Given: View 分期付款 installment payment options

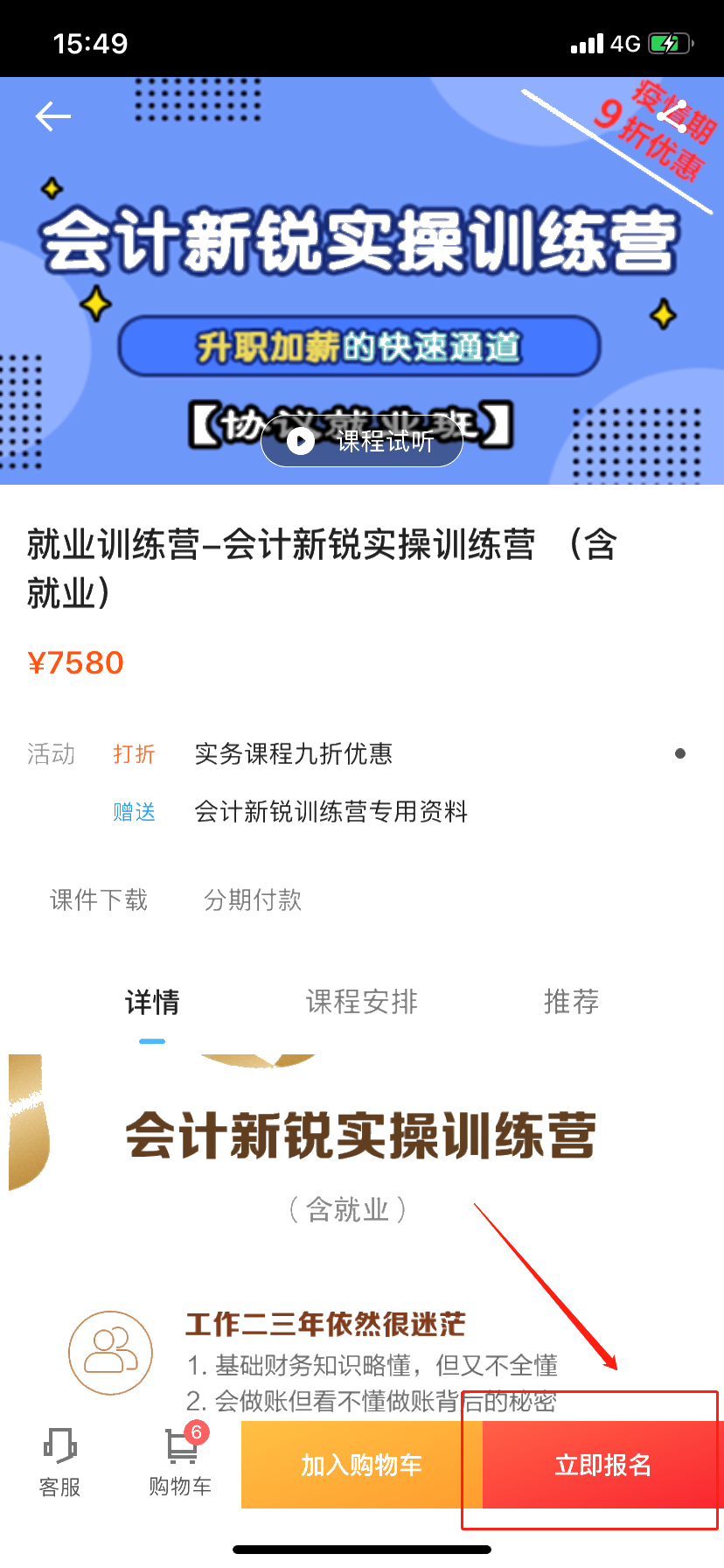Looking at the screenshot, I should pos(252,899).
